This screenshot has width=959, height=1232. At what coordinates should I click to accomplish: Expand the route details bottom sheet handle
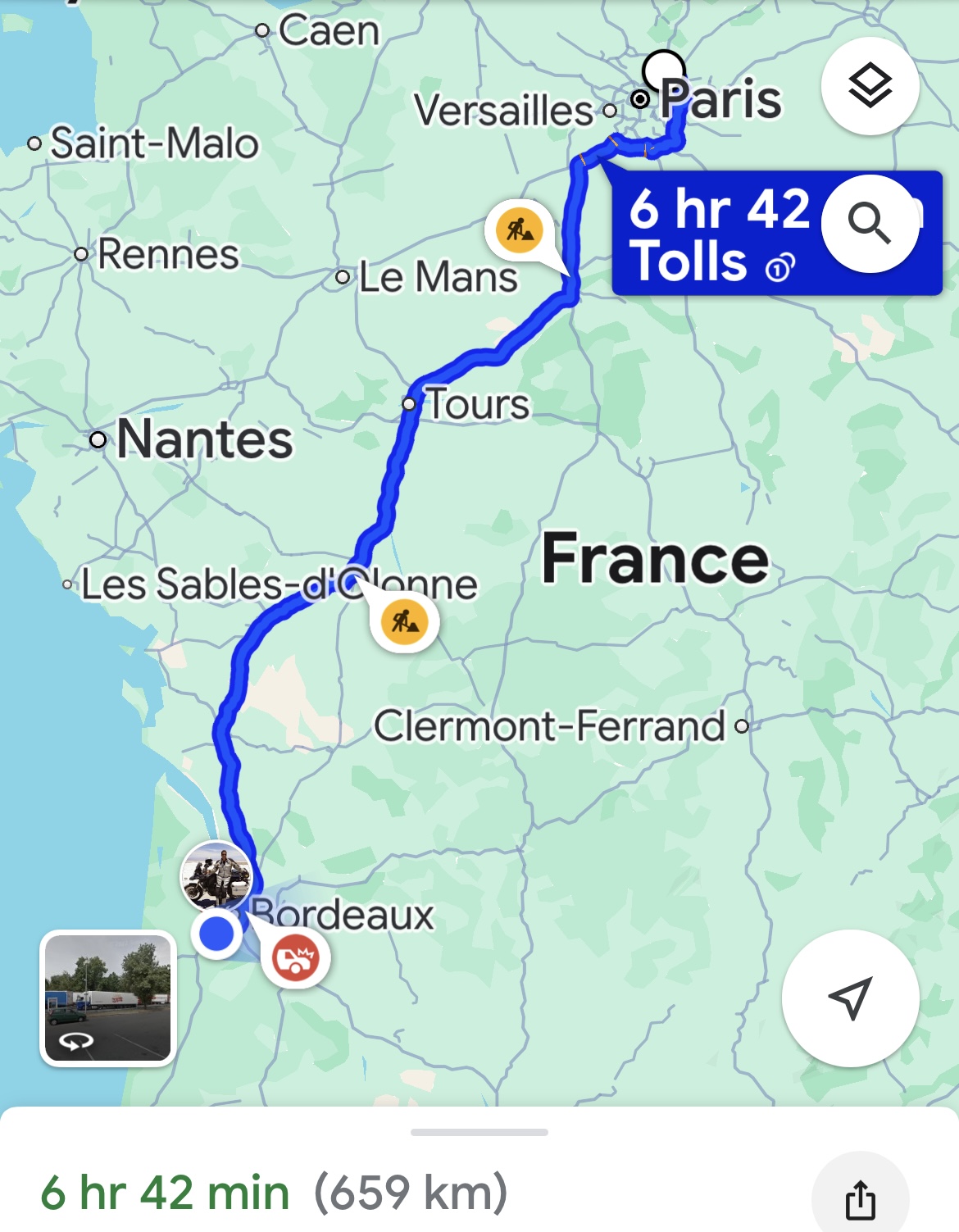click(x=479, y=1133)
